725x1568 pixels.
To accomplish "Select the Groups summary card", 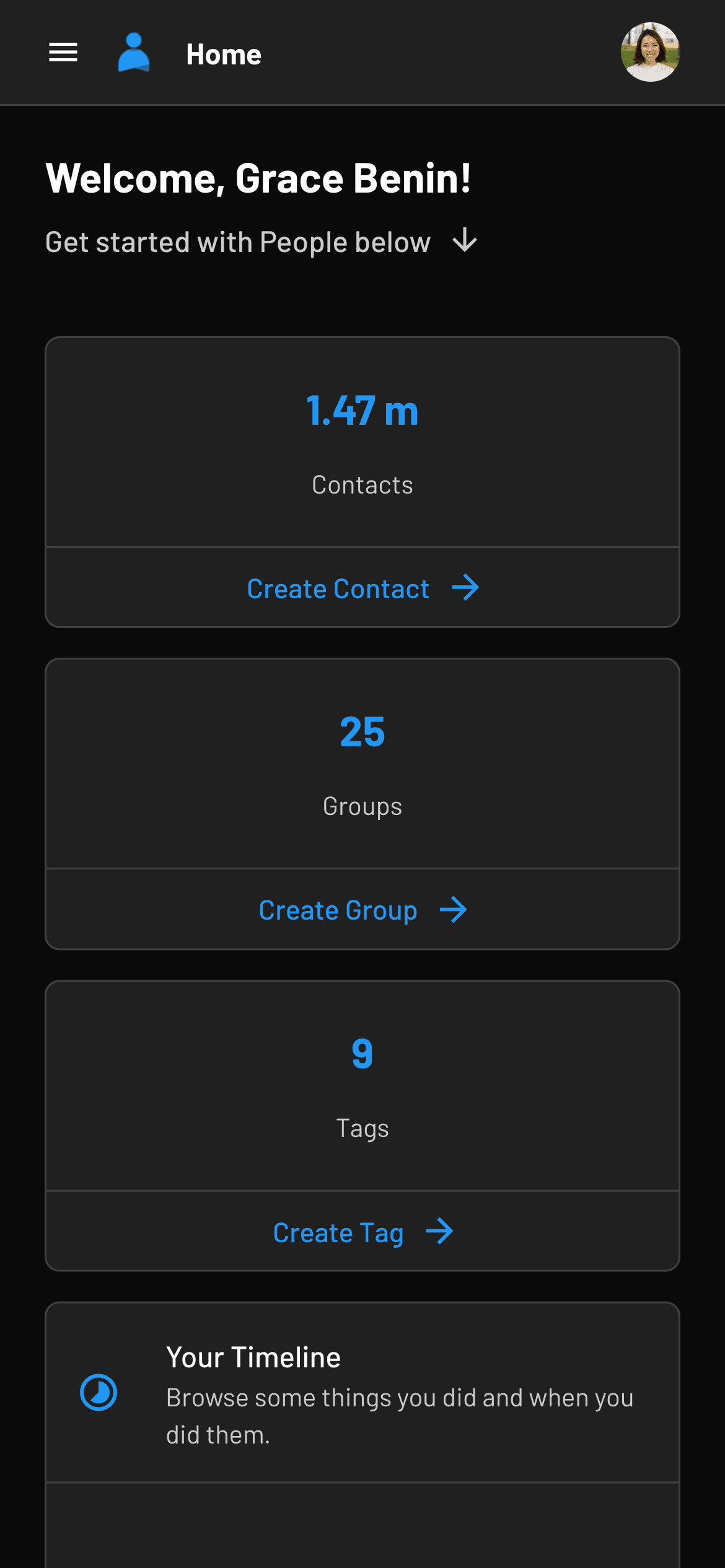I will (x=362, y=764).
